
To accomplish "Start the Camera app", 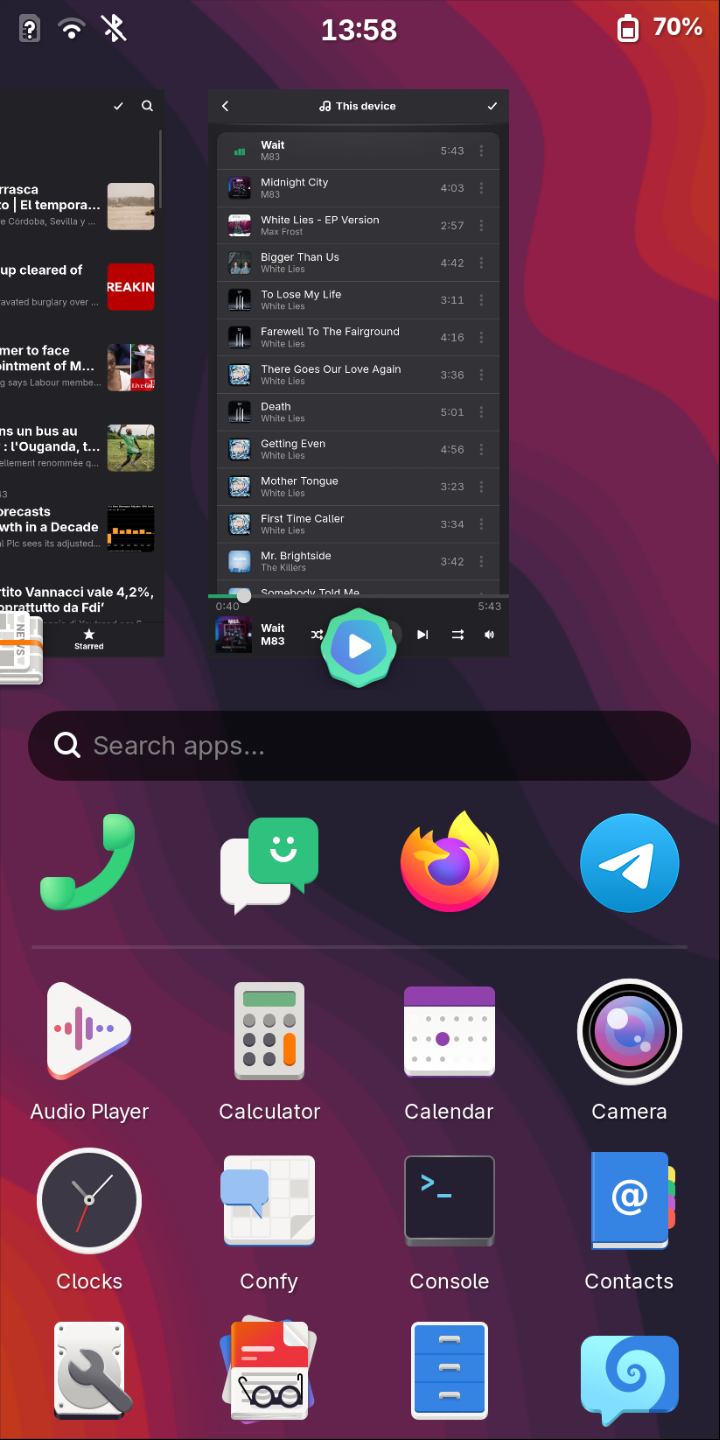I will 629,1032.
